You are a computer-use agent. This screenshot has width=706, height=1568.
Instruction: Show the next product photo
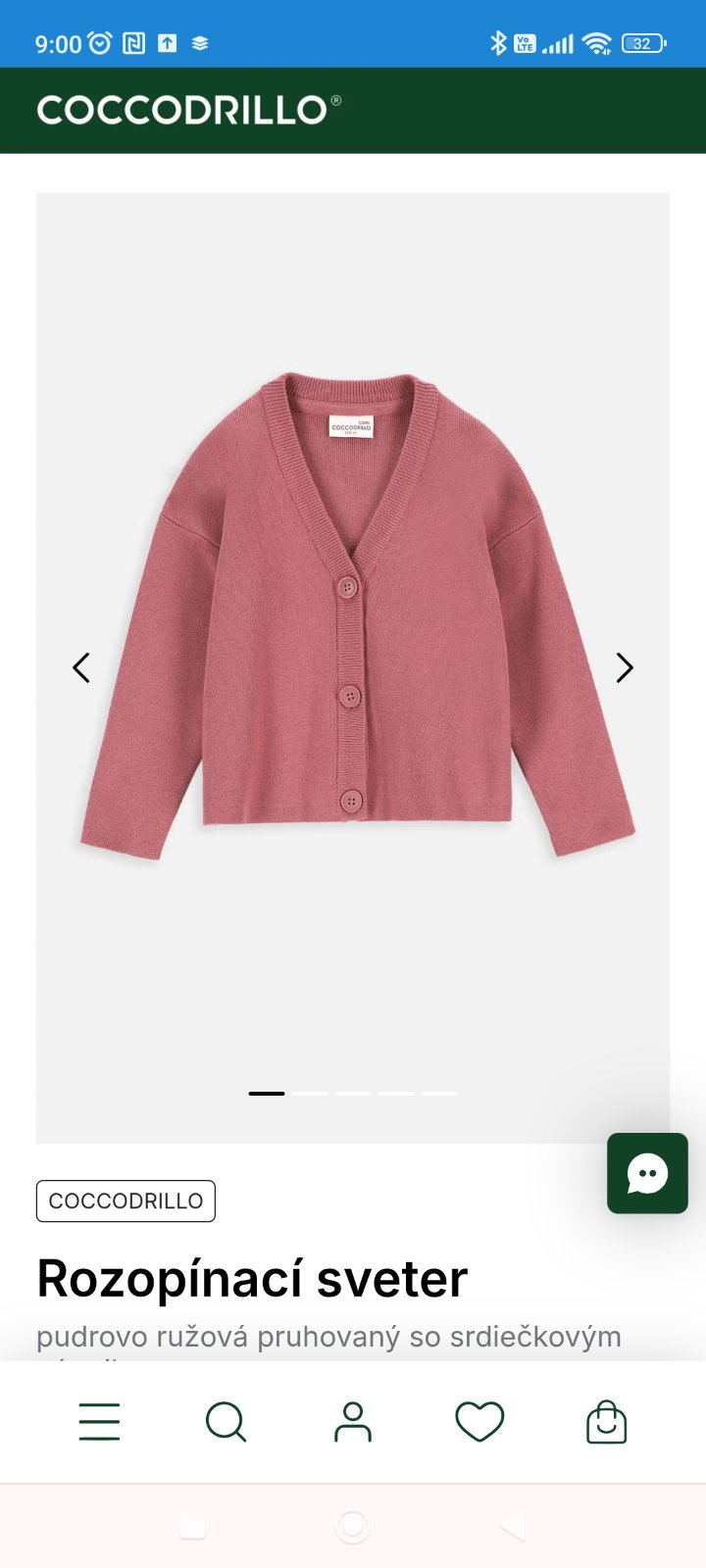625,667
